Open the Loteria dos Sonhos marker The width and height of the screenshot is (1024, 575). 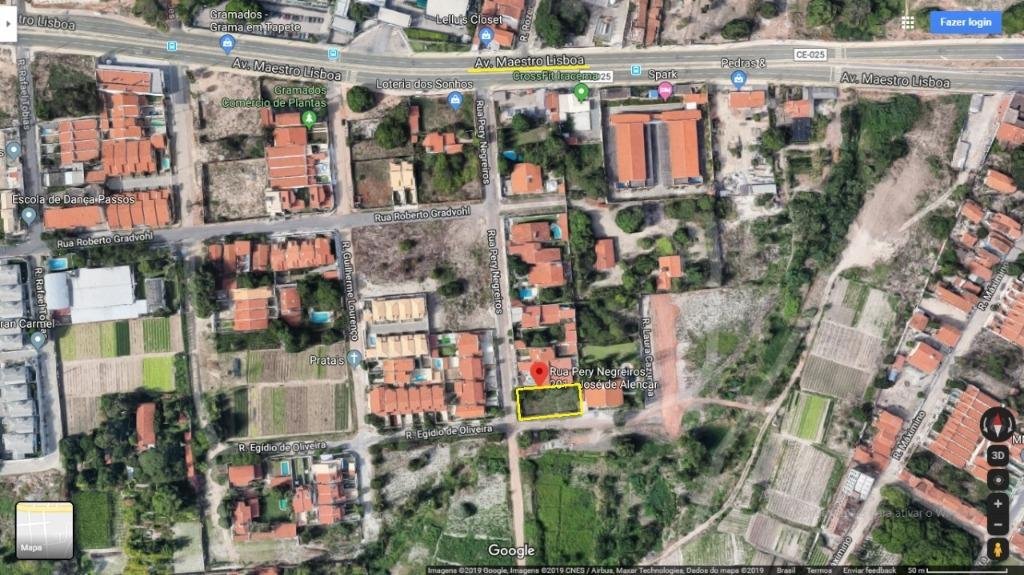click(455, 99)
